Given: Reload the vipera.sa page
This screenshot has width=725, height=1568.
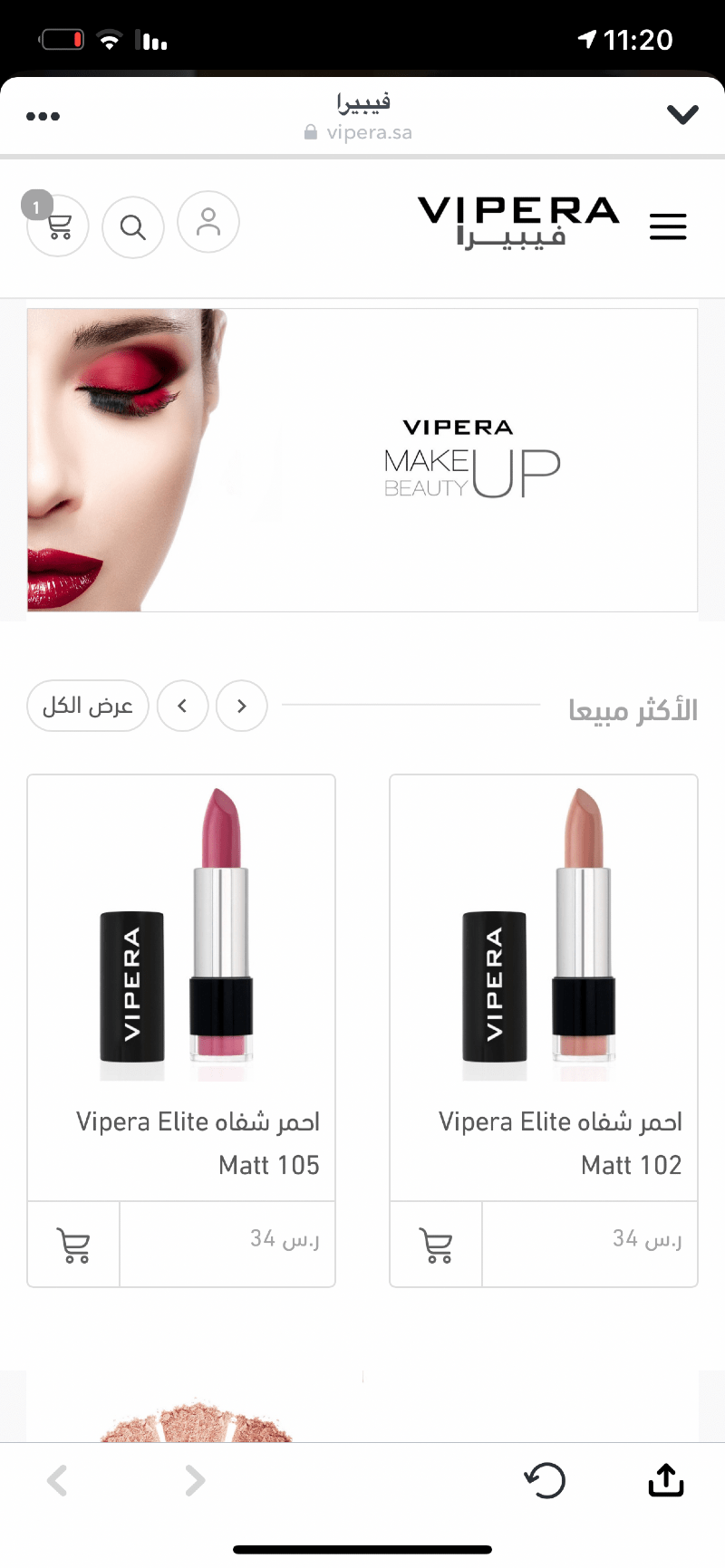Looking at the screenshot, I should click(x=546, y=1481).
